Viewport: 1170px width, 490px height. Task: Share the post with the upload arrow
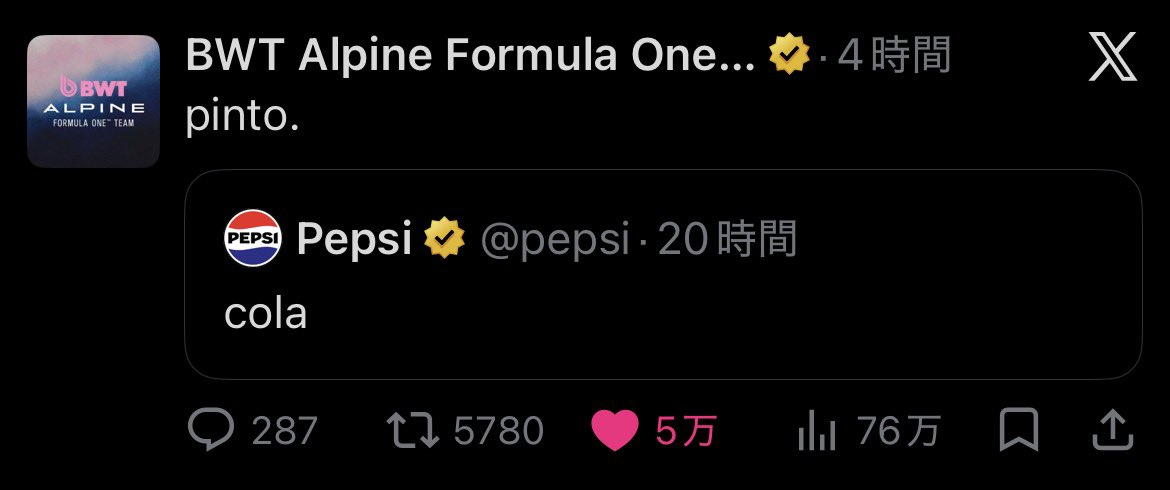point(1113,430)
